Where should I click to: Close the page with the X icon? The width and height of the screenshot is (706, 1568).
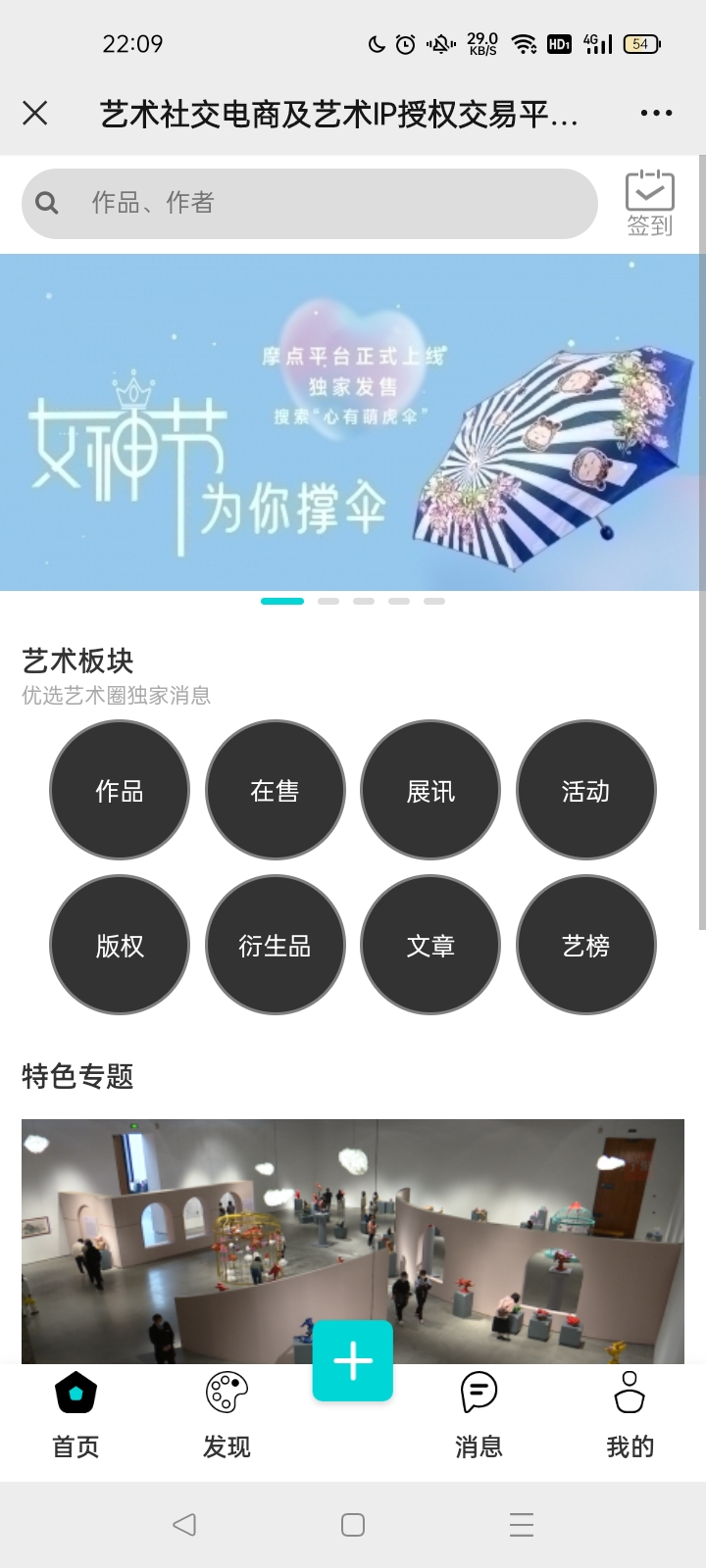(35, 114)
